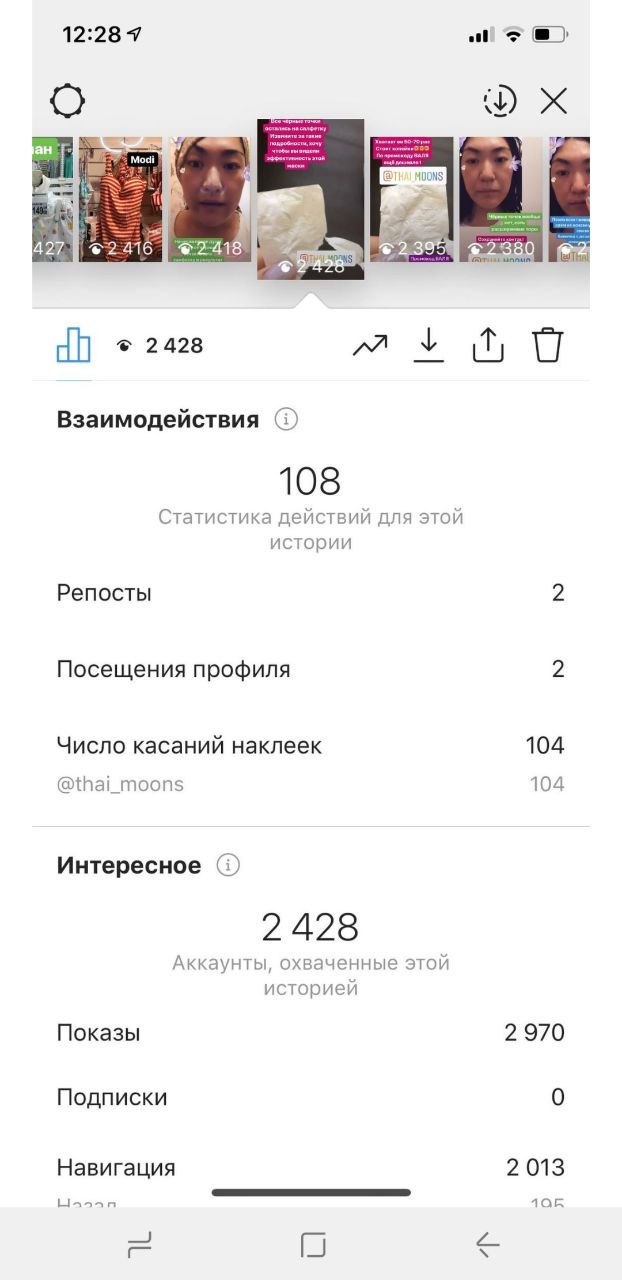
Task: Open story settings gear icon
Action: 68,101
